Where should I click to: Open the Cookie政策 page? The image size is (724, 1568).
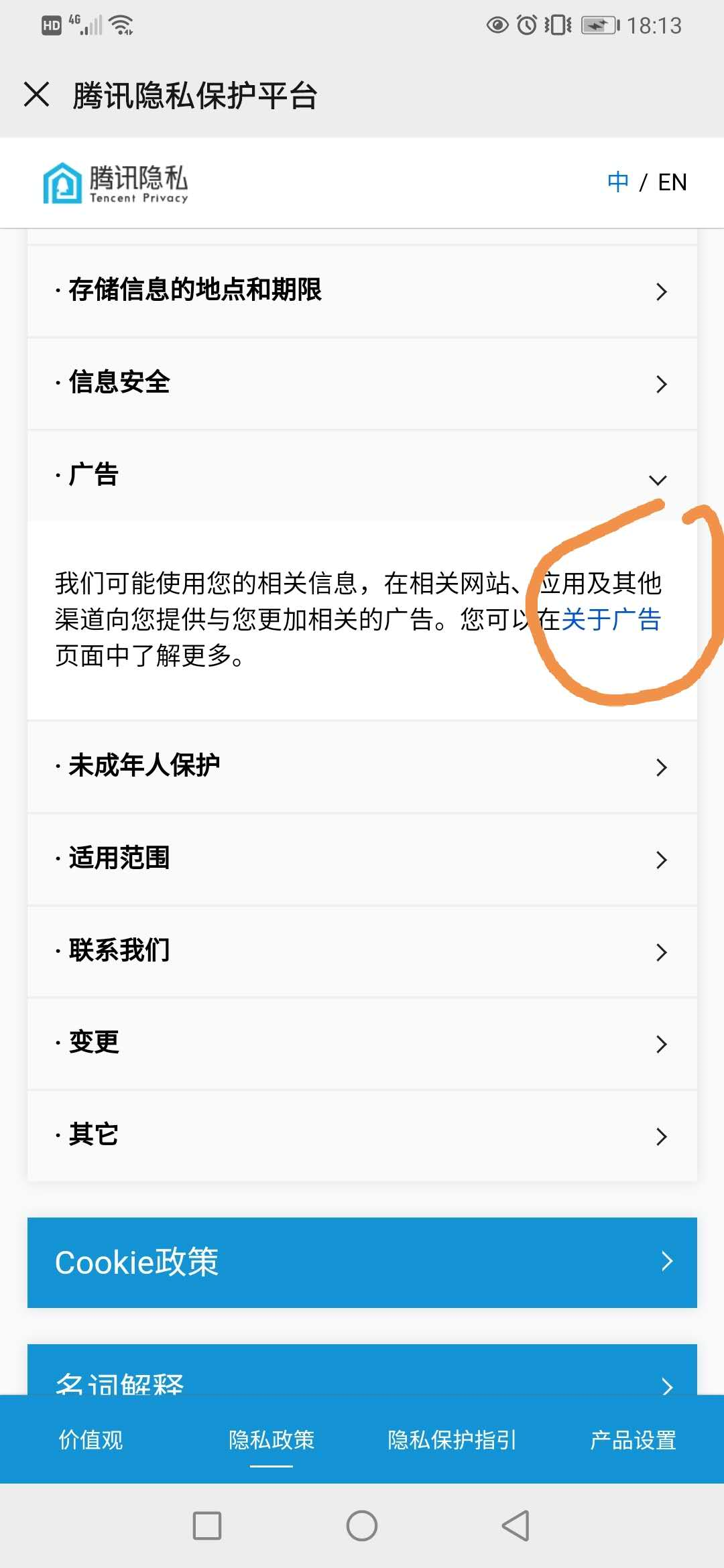[x=362, y=1262]
